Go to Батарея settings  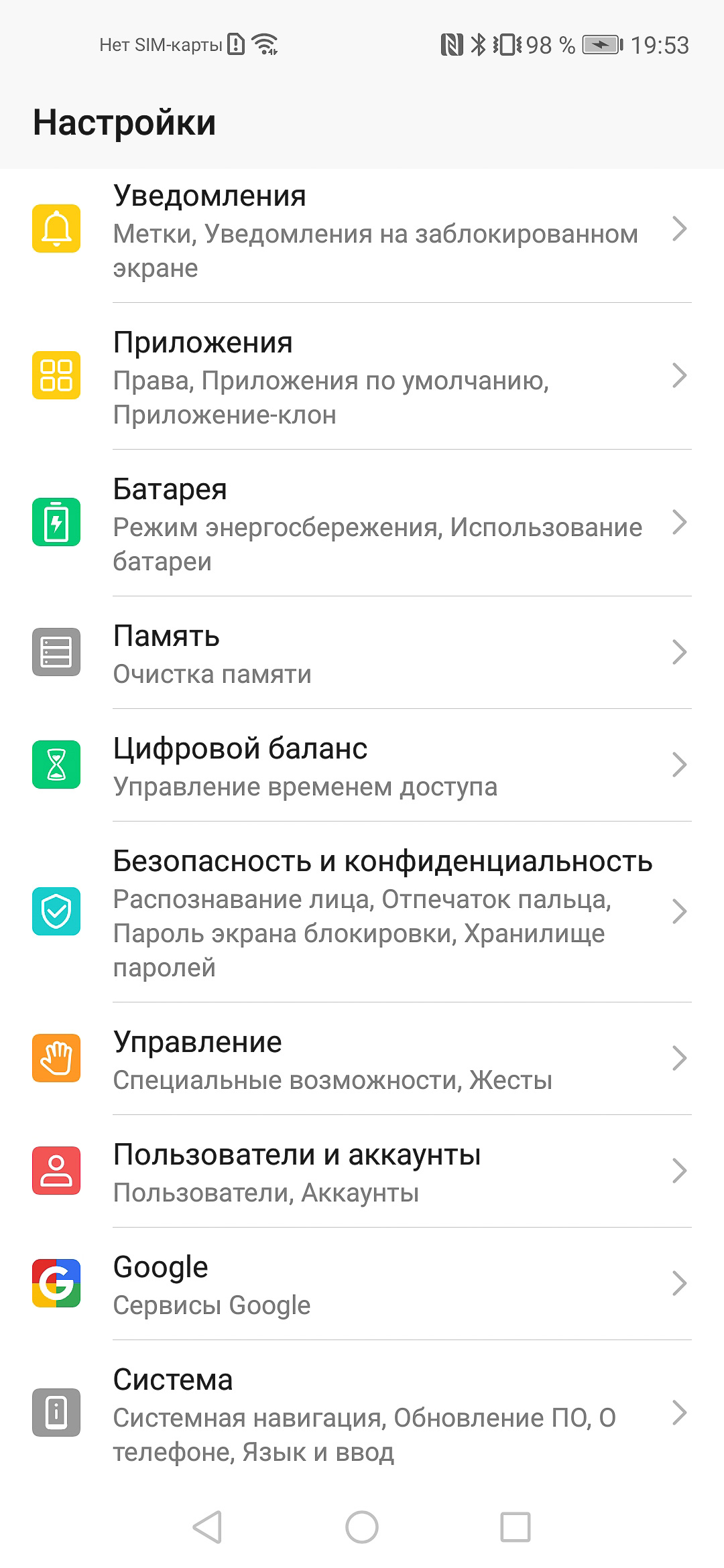tap(362, 523)
